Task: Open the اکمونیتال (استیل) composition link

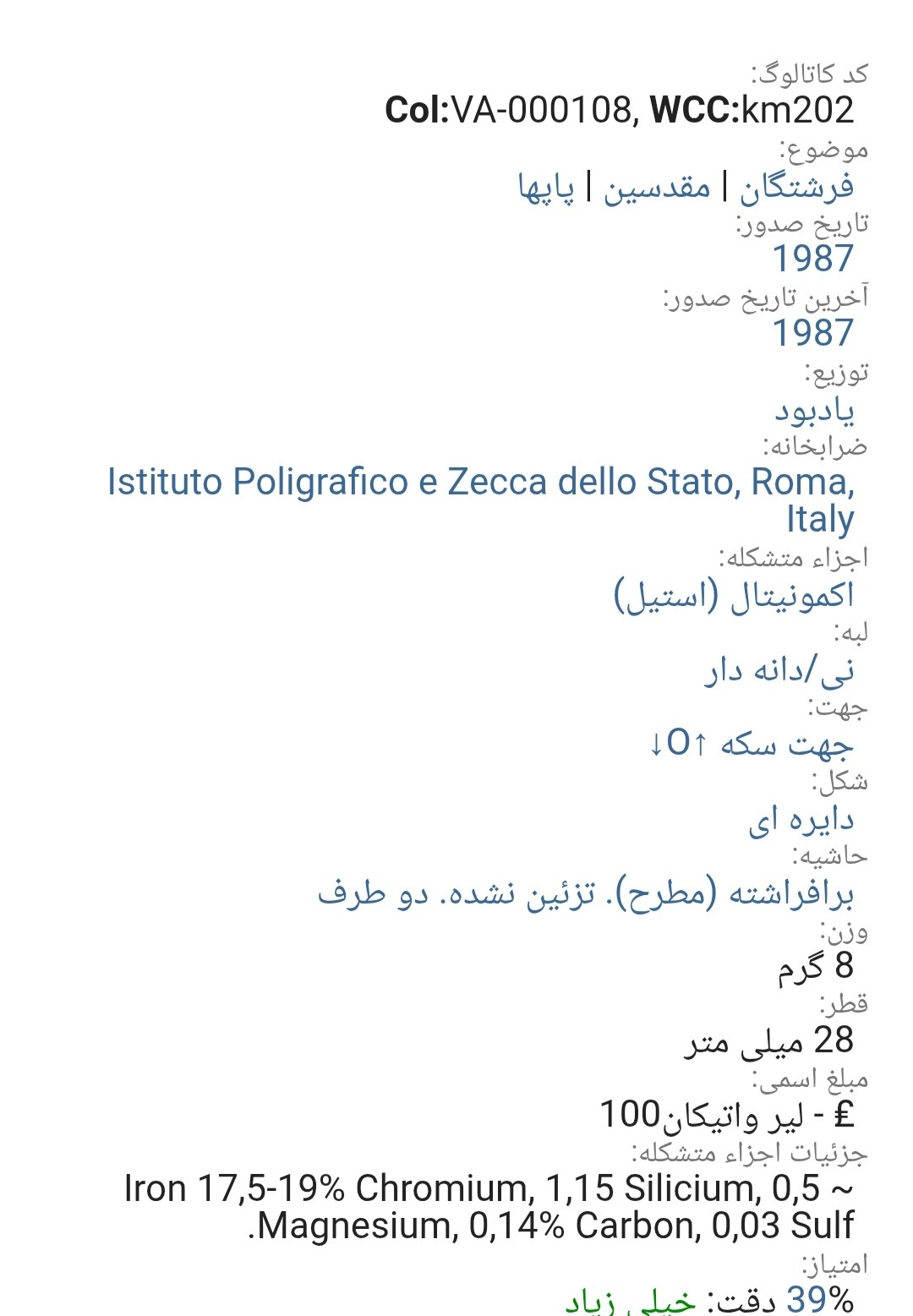Action: (x=734, y=596)
